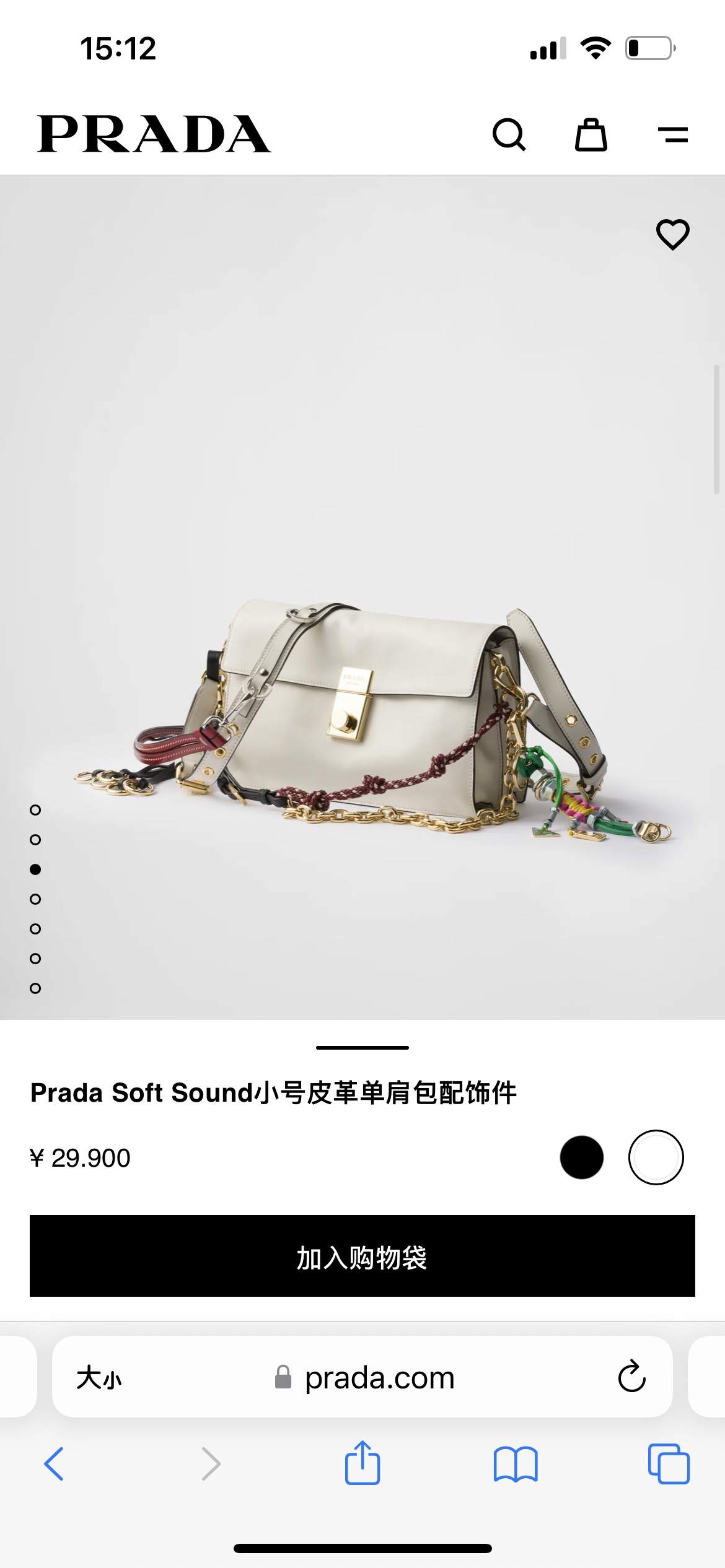Open the hamburger menu
This screenshot has width=725, height=1568.
[x=672, y=134]
